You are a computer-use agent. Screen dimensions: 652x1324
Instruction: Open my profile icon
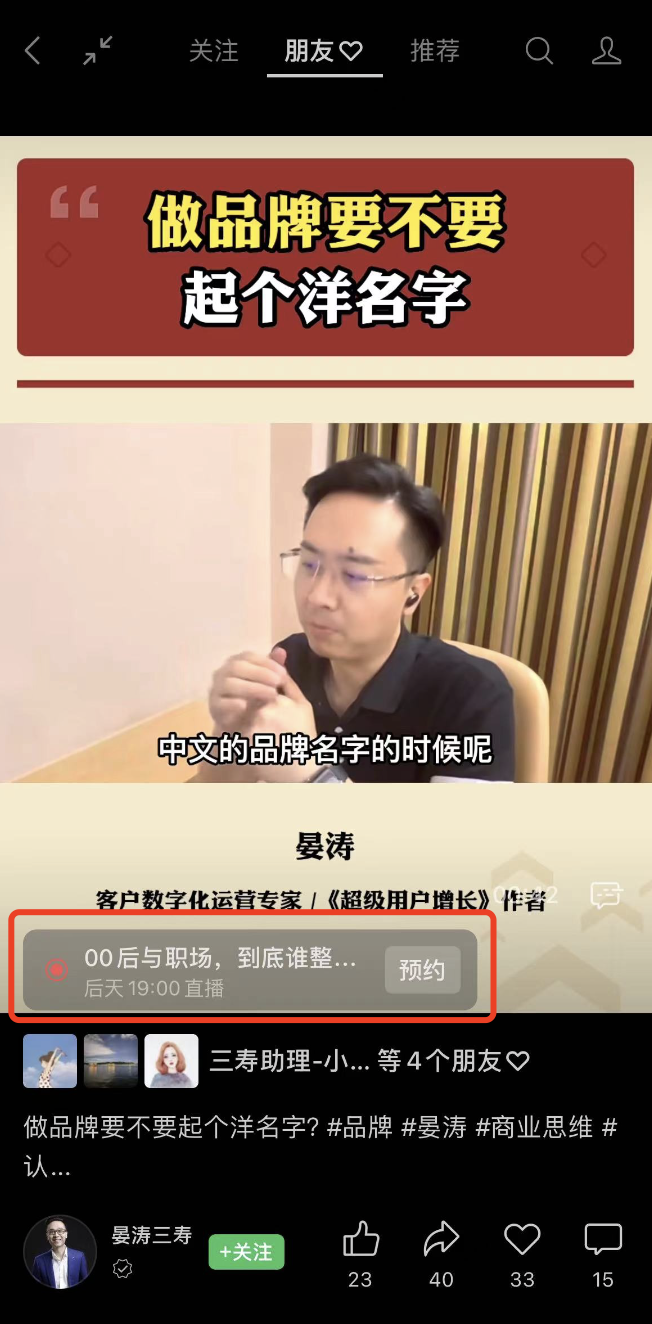point(606,51)
